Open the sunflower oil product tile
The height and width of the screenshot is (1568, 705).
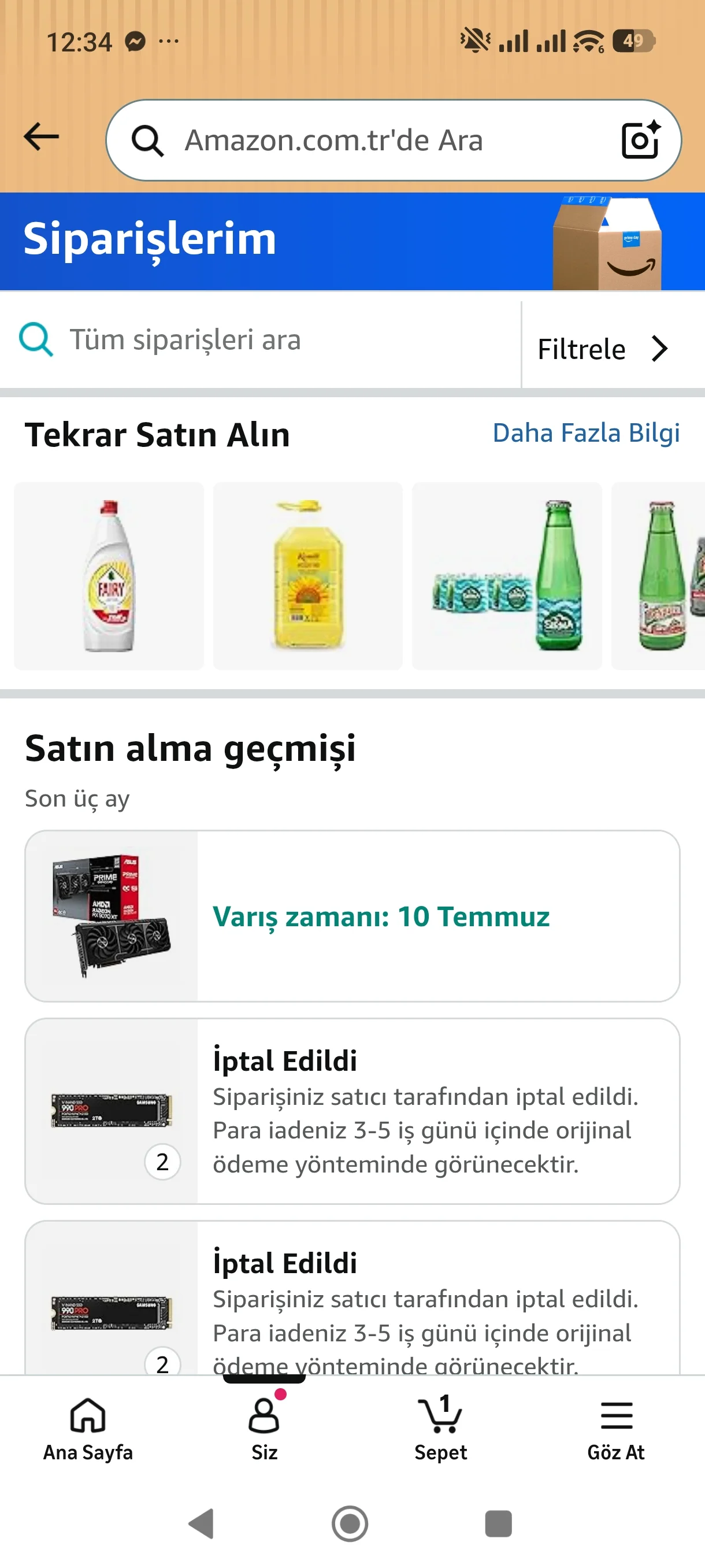pos(308,576)
